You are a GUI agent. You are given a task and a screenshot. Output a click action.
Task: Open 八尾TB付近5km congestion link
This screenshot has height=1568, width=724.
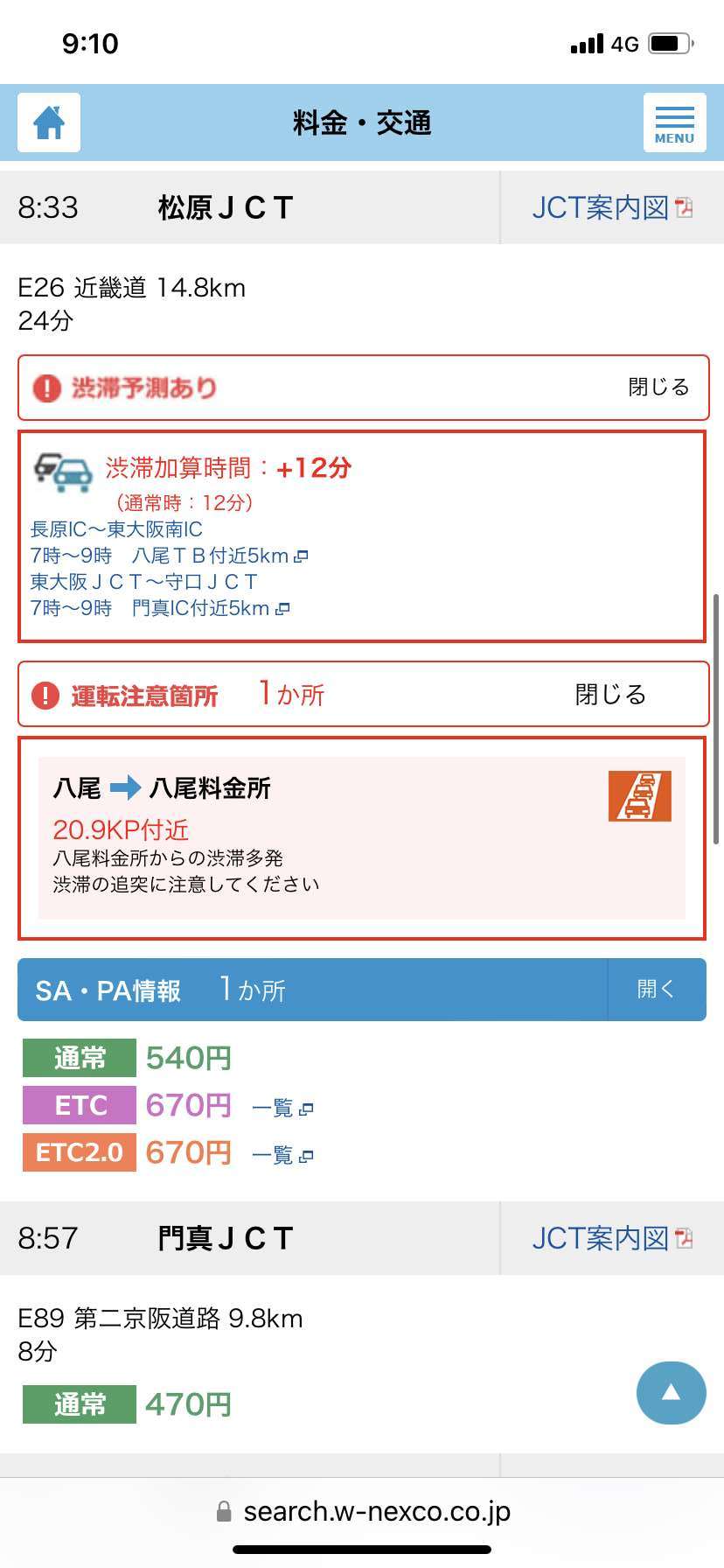tap(219, 556)
